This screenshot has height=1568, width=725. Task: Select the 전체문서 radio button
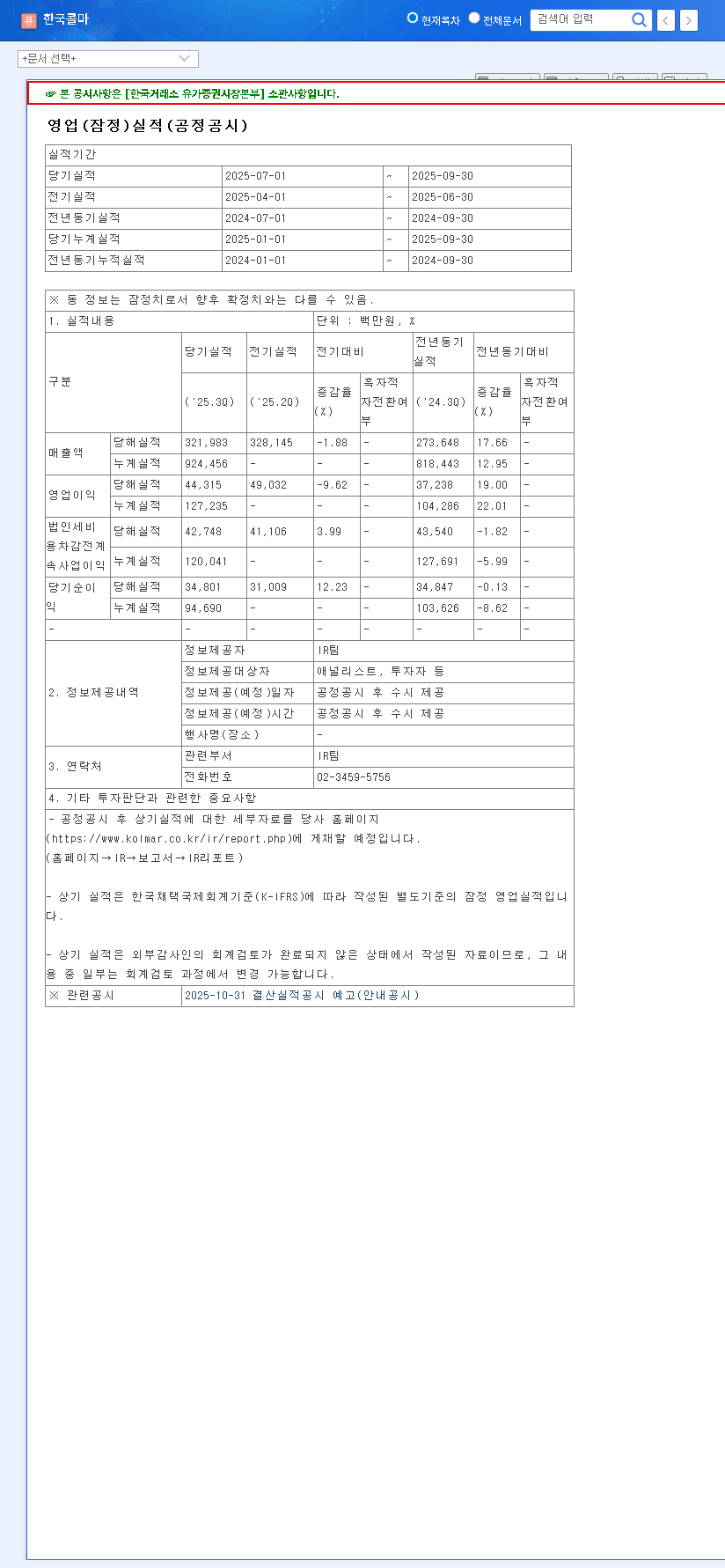(473, 17)
